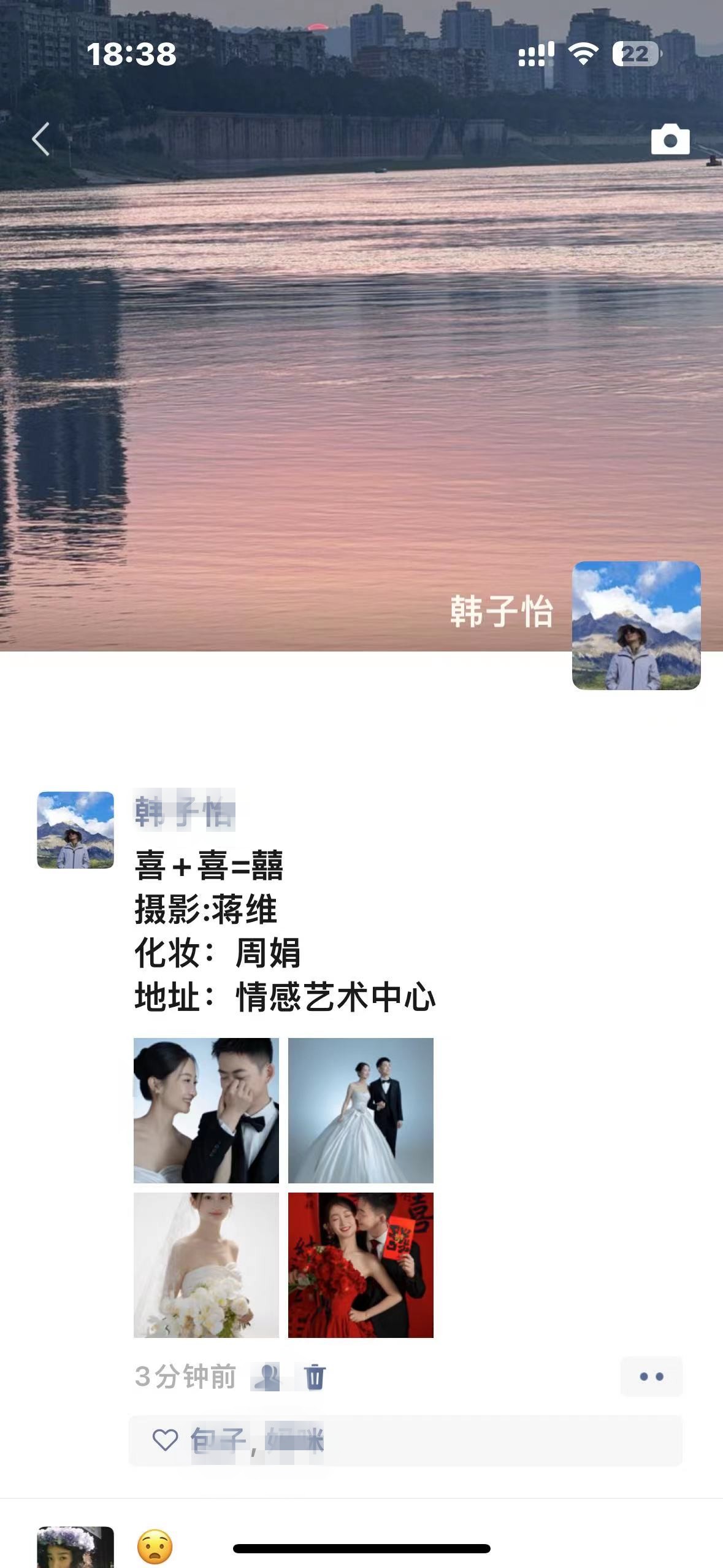The width and height of the screenshot is (723, 1568).
Task: Open the red-themed couple photo
Action: tap(361, 1265)
